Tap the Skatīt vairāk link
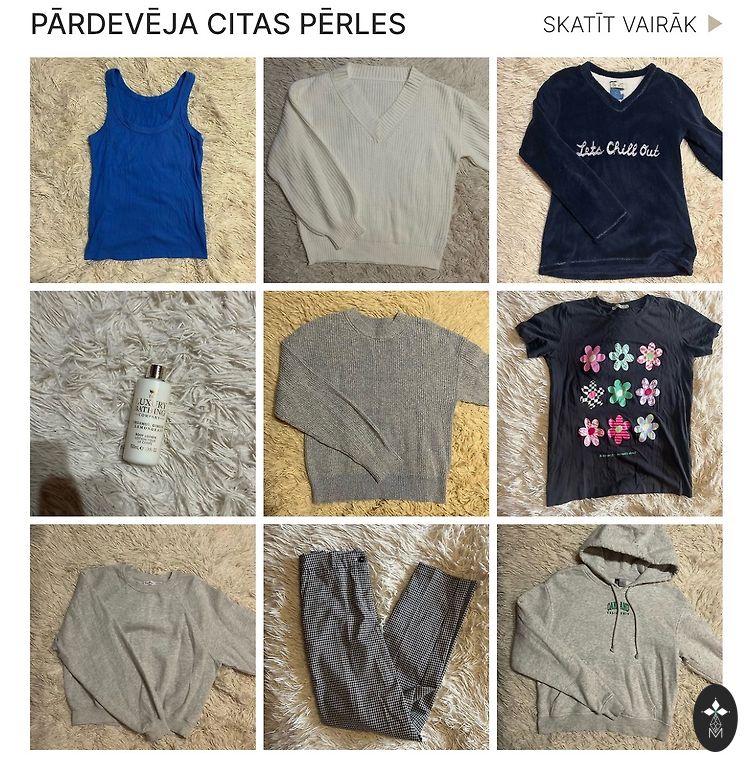The width and height of the screenshot is (754, 768). (x=631, y=25)
